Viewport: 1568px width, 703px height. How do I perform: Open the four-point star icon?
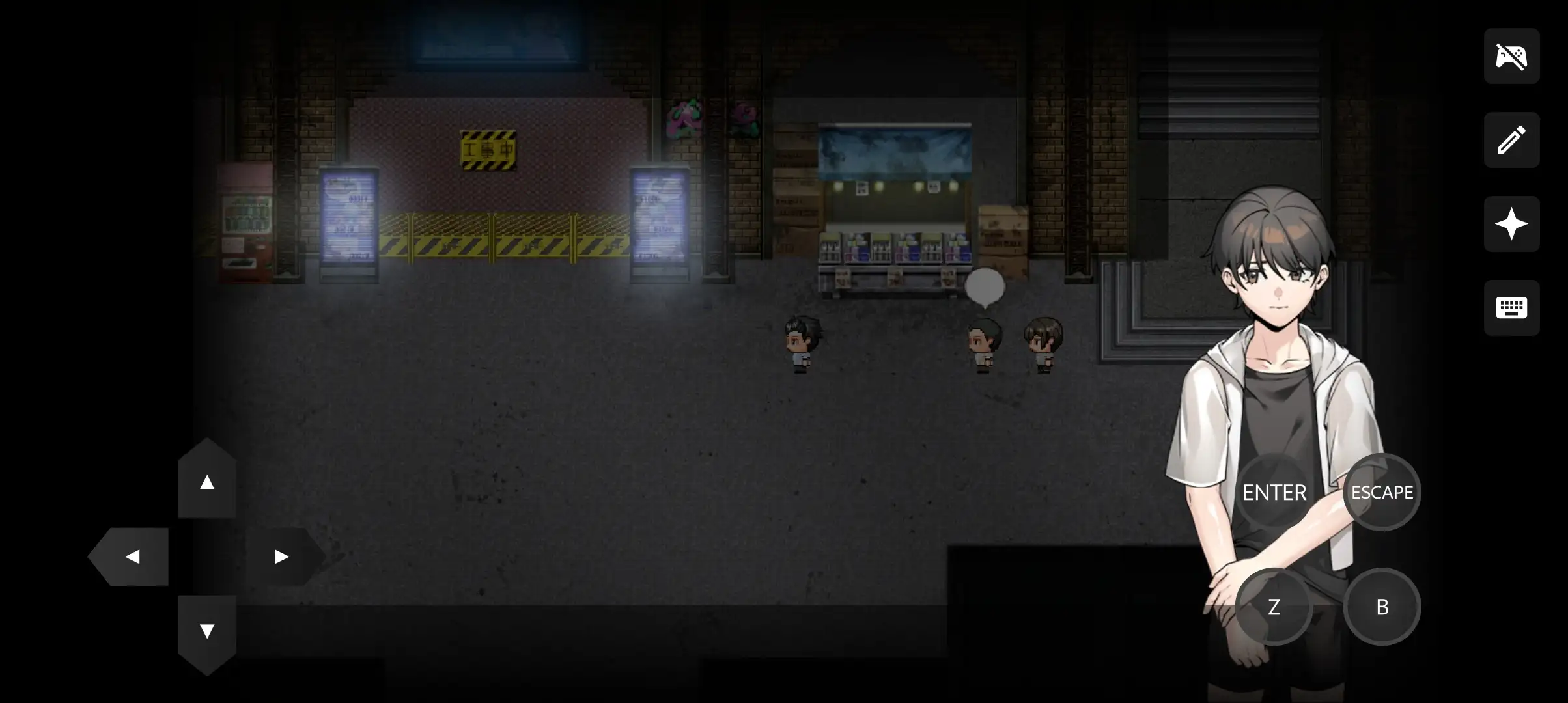pos(1511,224)
